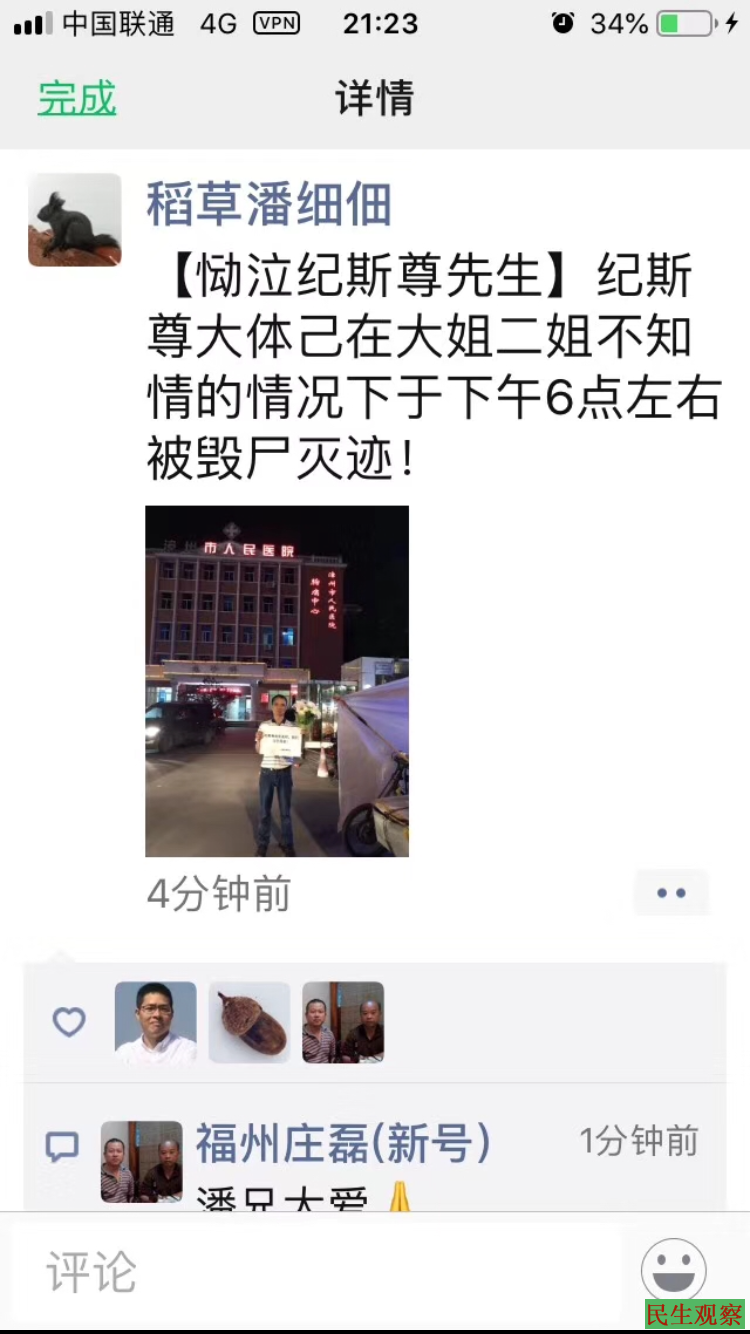Tap the 评论 comment input field

pos(315,1273)
